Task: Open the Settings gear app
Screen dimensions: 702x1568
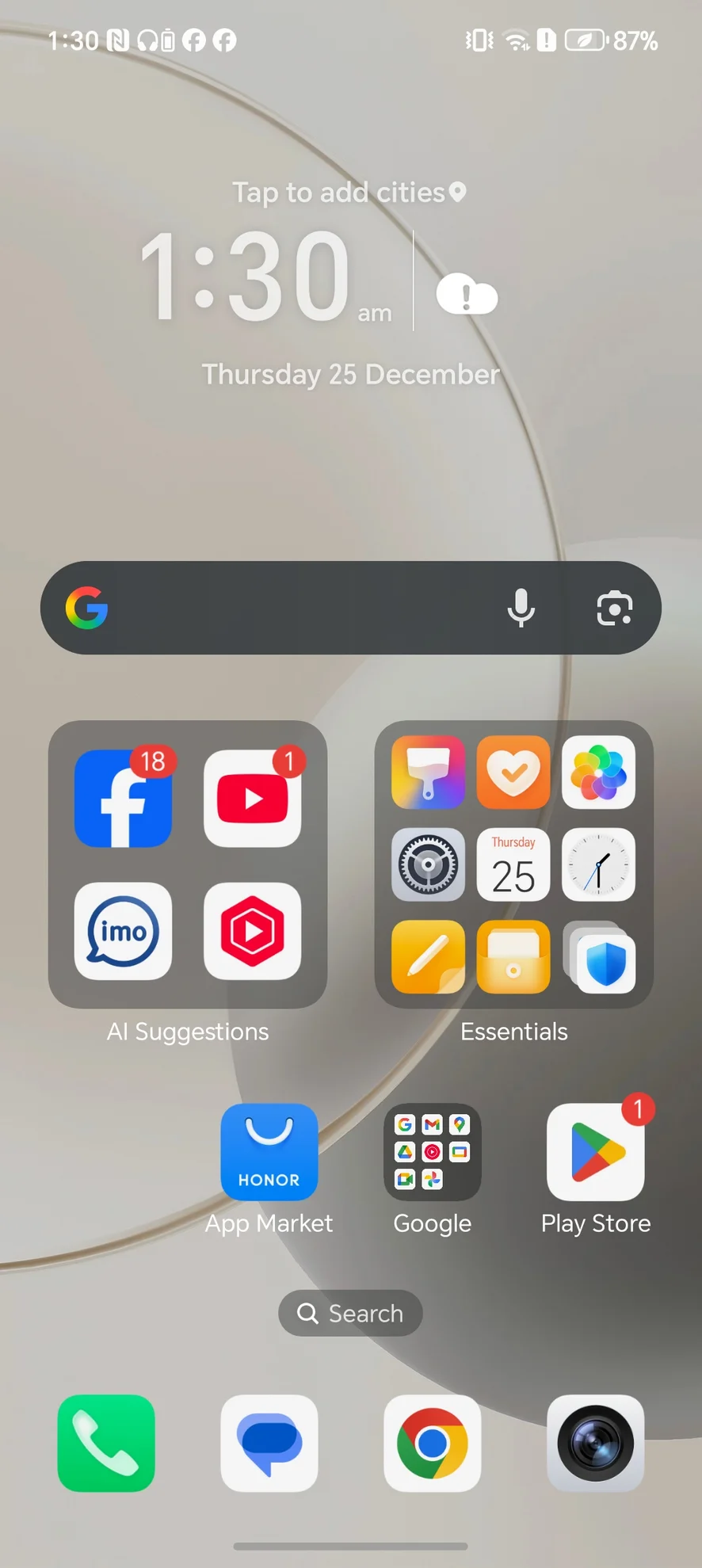Action: pos(428,864)
